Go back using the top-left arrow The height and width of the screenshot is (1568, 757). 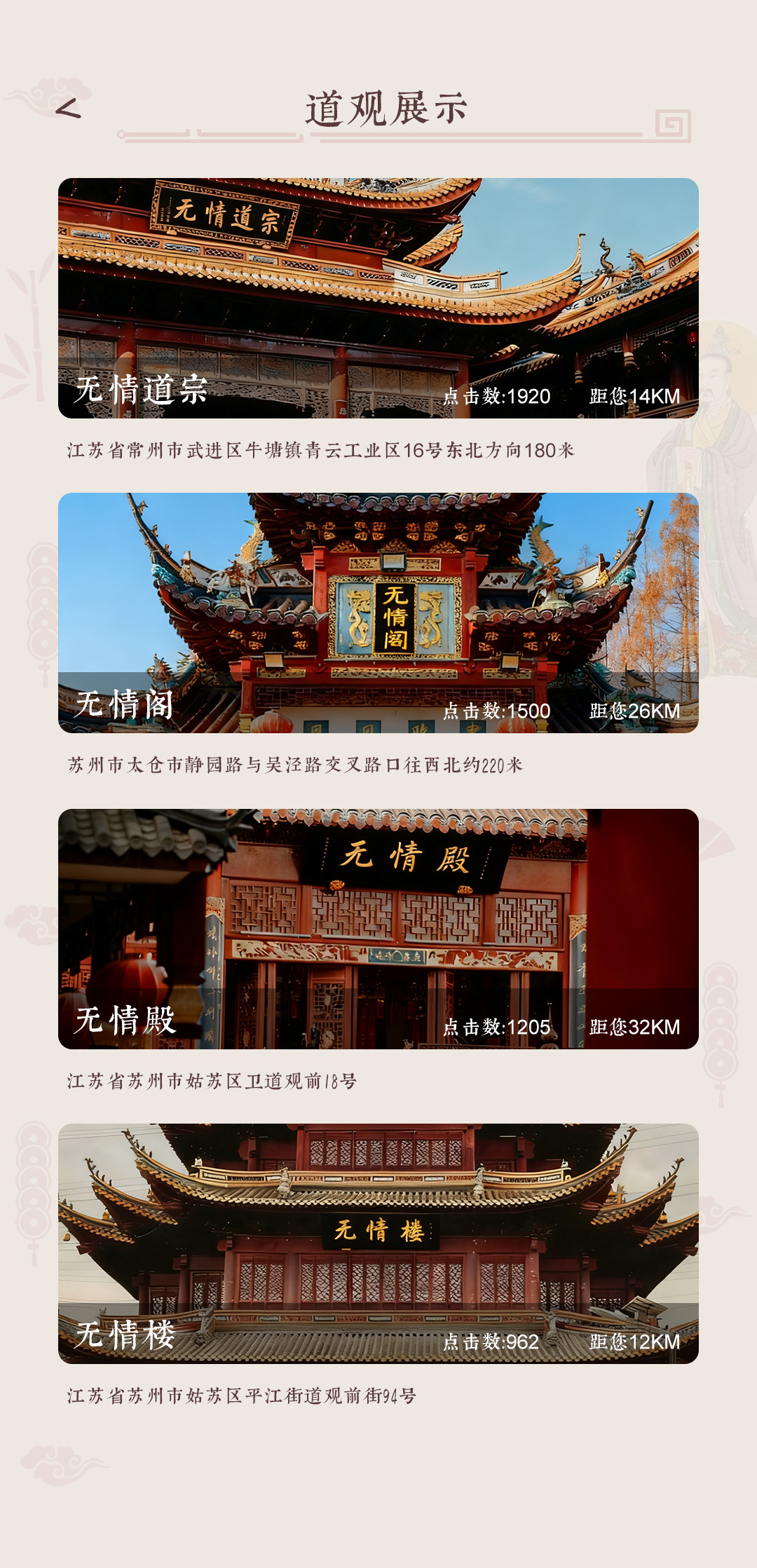point(68,108)
